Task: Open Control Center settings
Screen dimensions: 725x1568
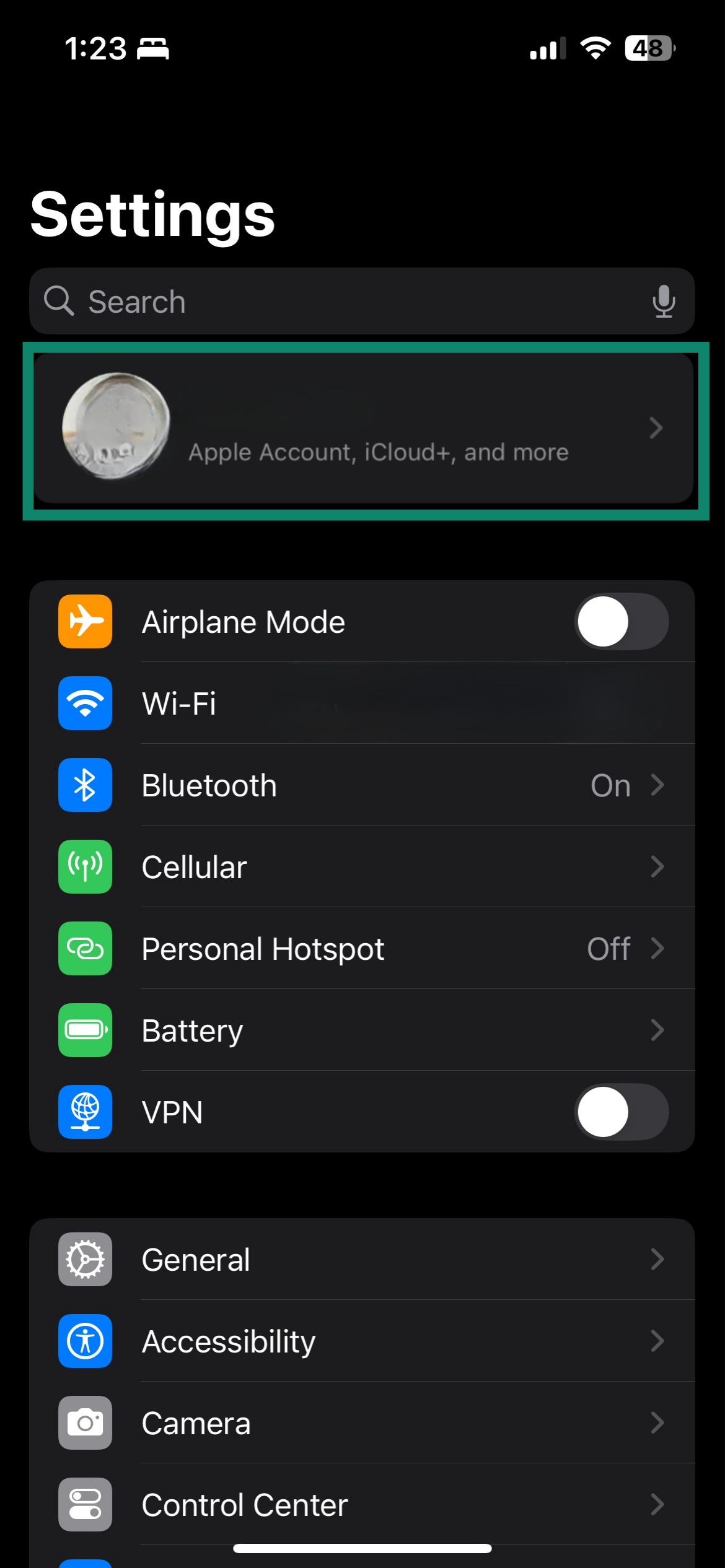Action: point(362,1505)
